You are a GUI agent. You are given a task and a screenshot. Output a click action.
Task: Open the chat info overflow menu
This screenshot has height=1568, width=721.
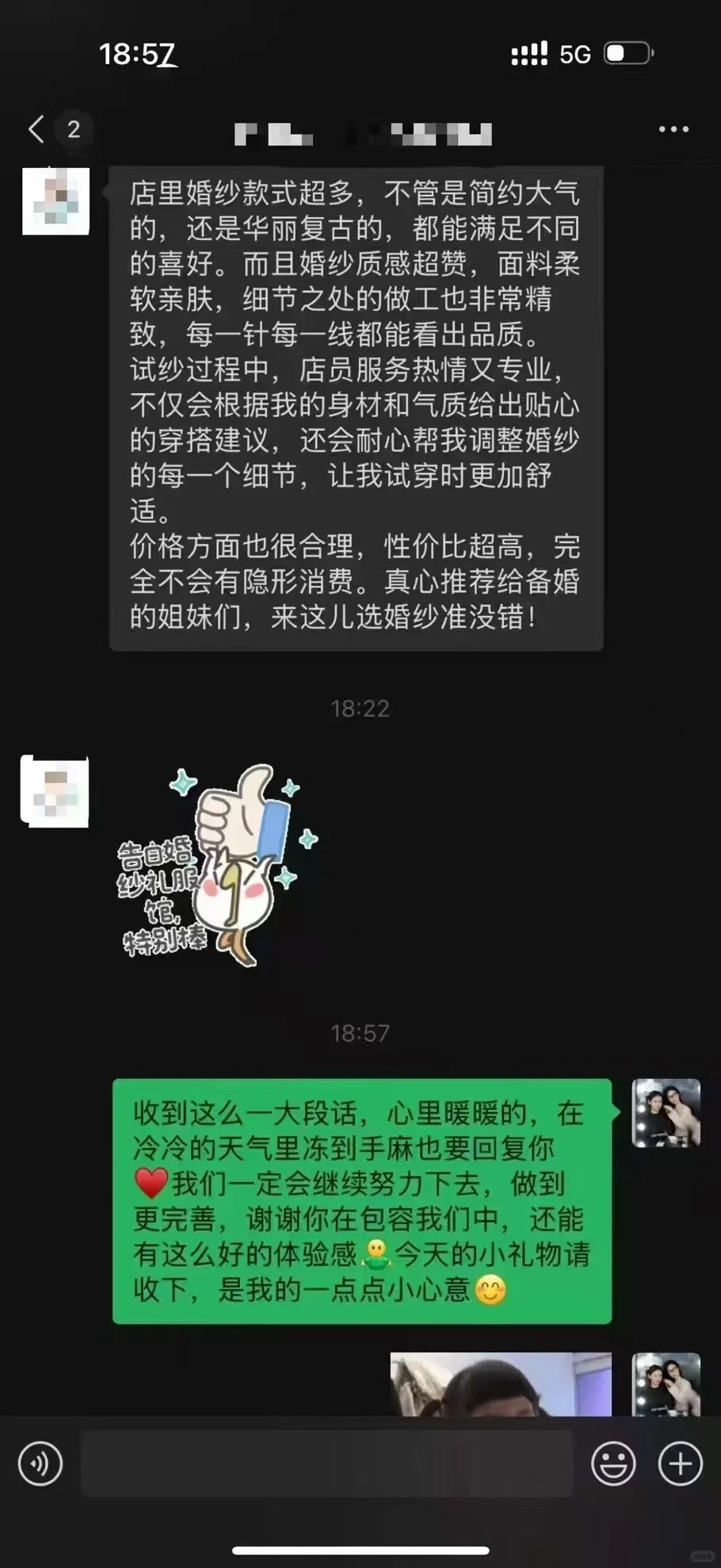[x=673, y=129]
